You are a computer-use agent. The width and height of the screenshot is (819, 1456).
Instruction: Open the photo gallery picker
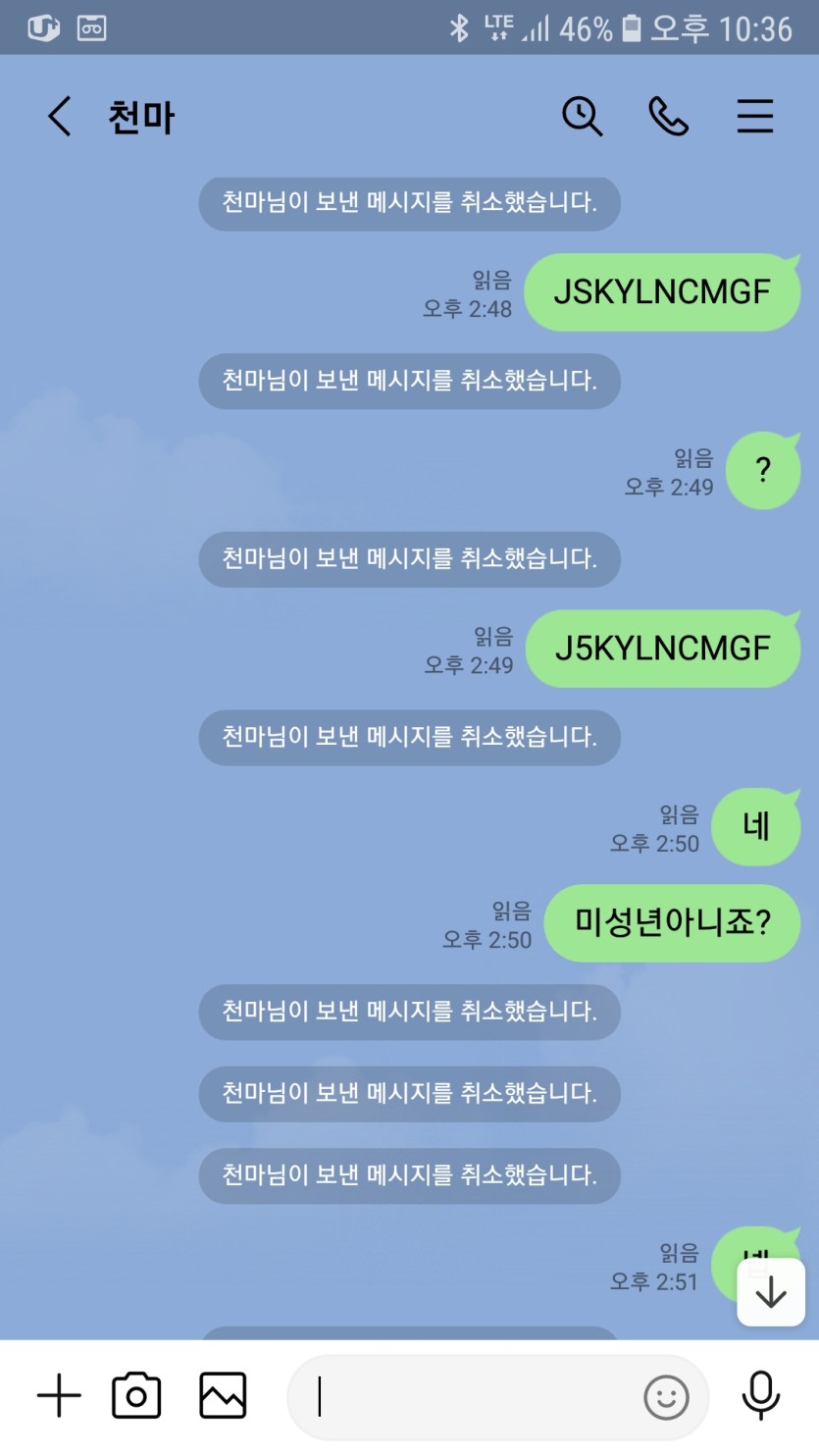pyautogui.click(x=223, y=1396)
